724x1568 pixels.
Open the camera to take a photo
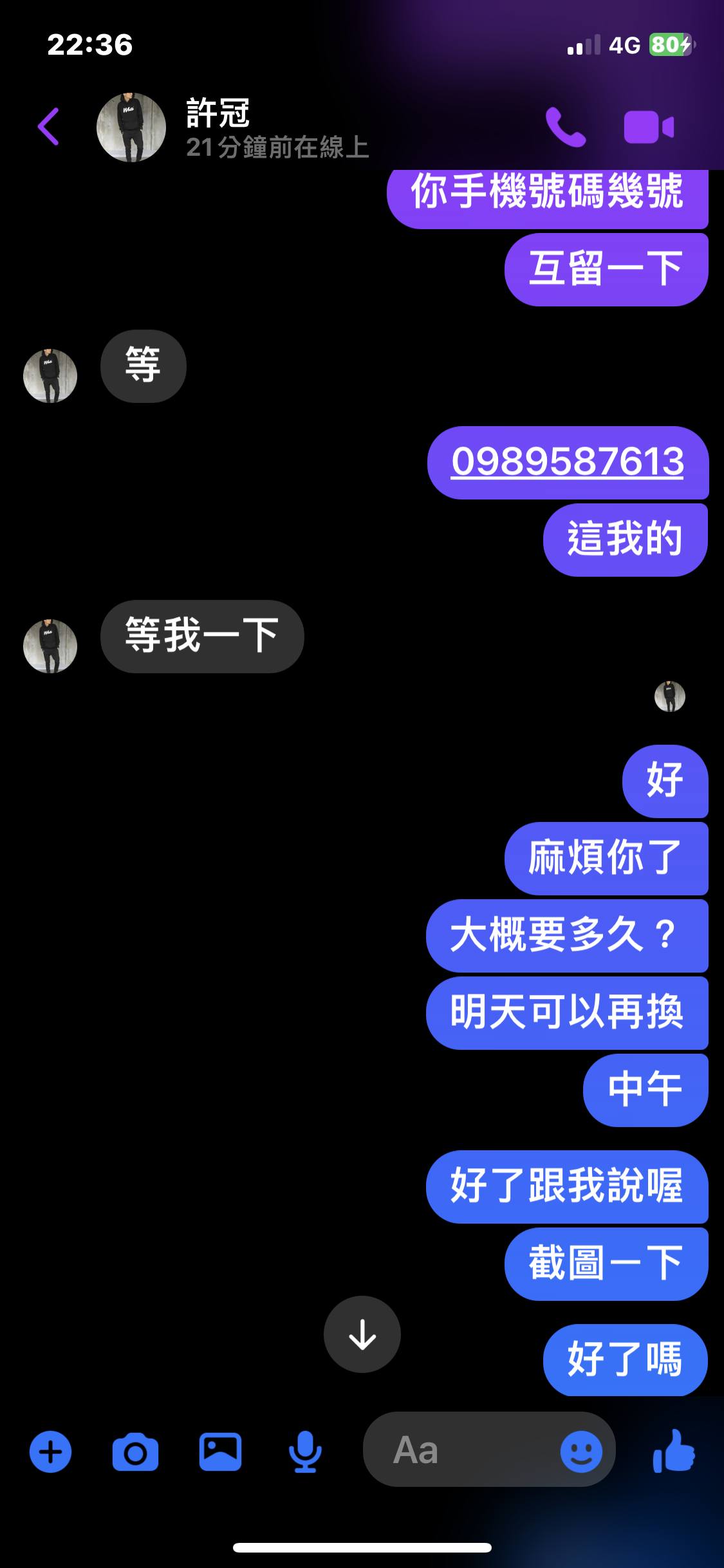(x=135, y=1452)
